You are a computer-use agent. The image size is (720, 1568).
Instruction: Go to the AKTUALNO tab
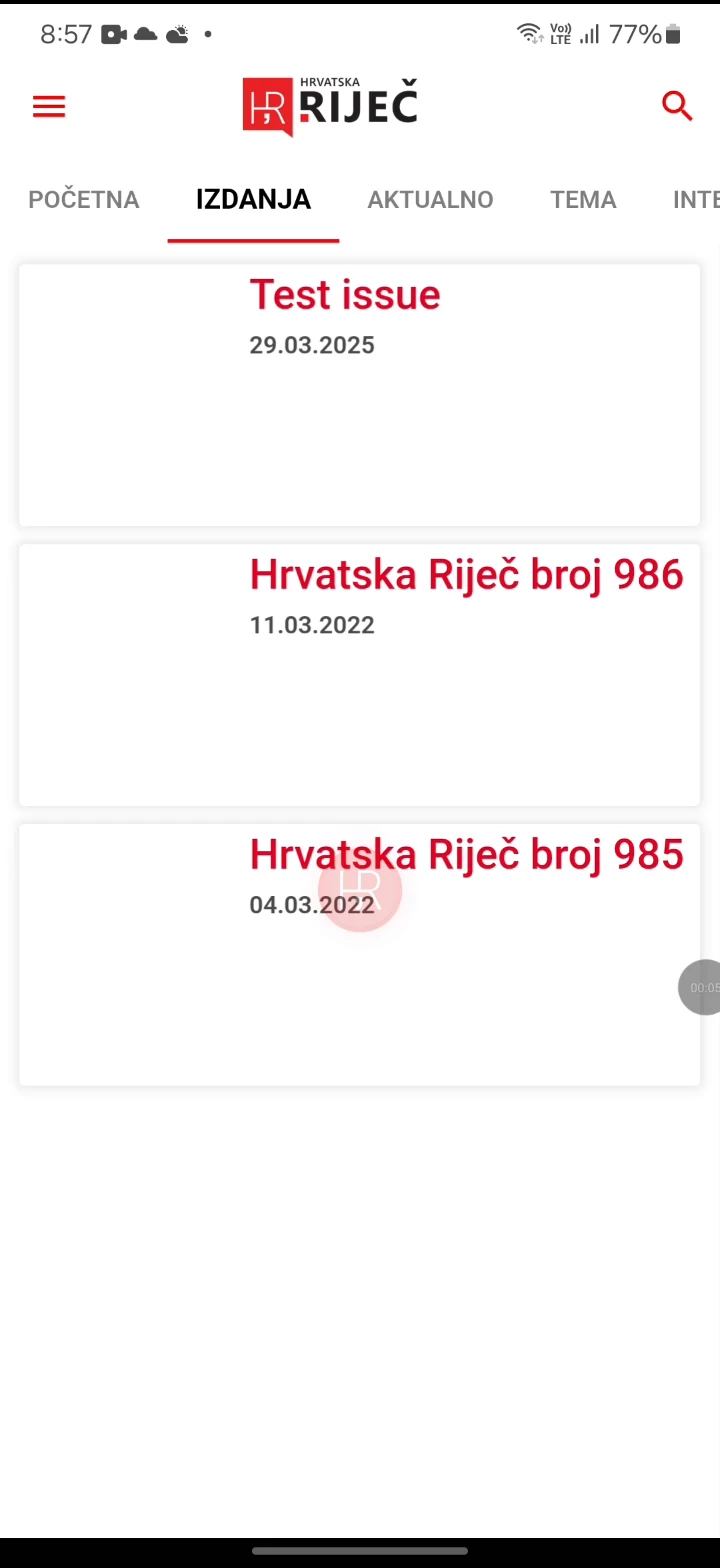[x=430, y=200]
